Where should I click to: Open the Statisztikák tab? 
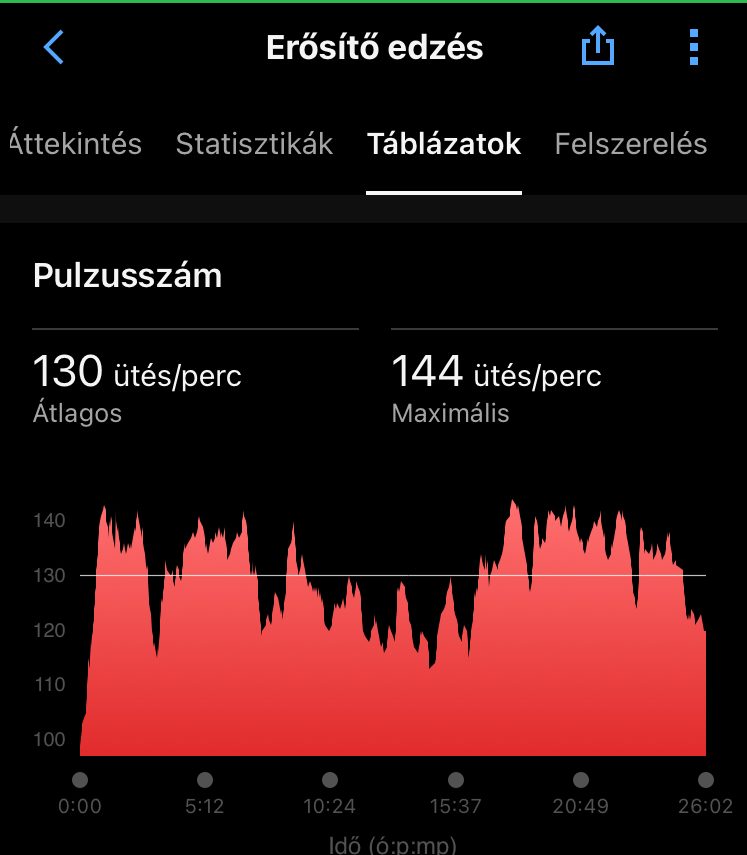pyautogui.click(x=254, y=144)
